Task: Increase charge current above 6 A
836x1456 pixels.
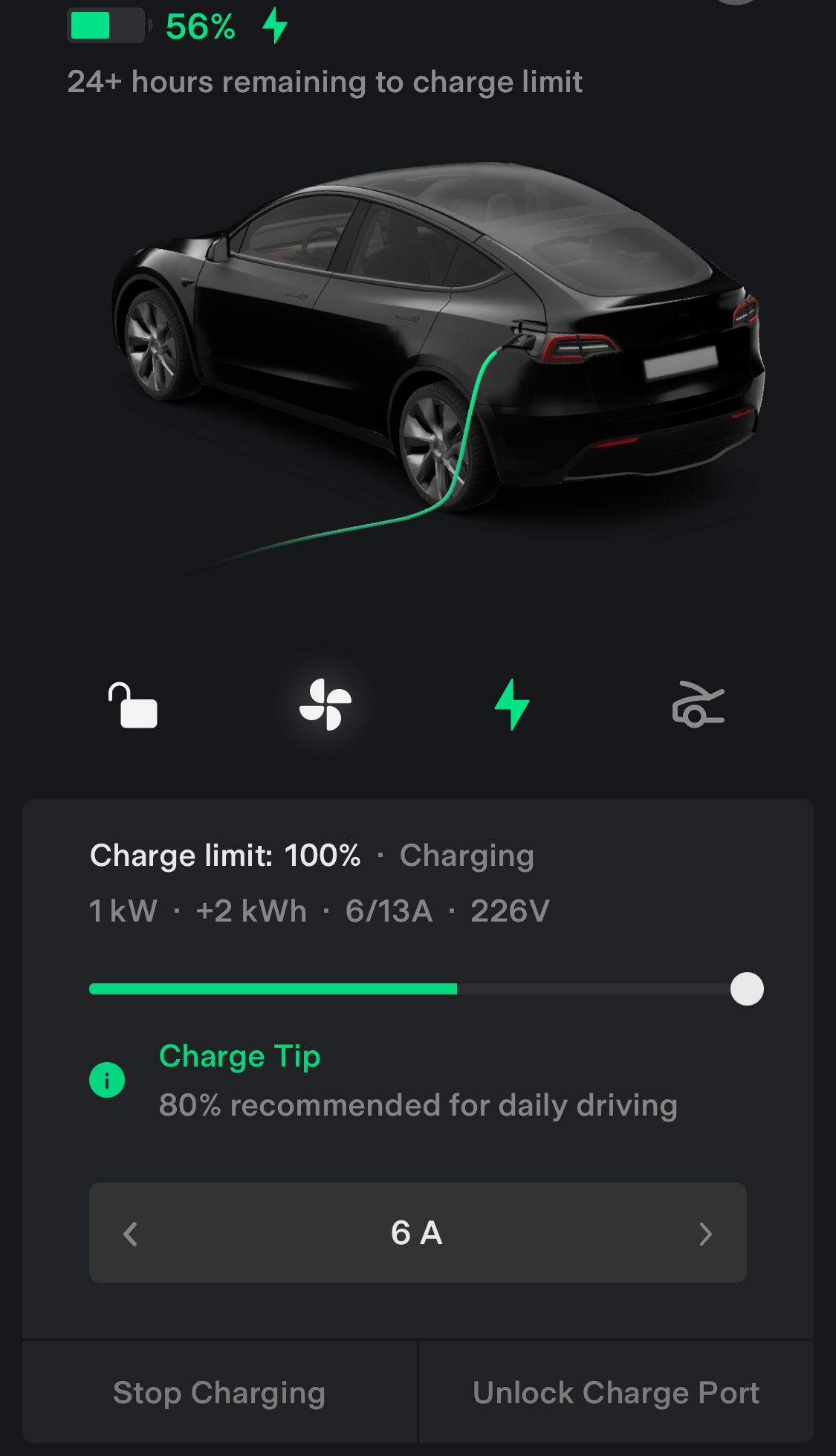Action: (x=705, y=1234)
